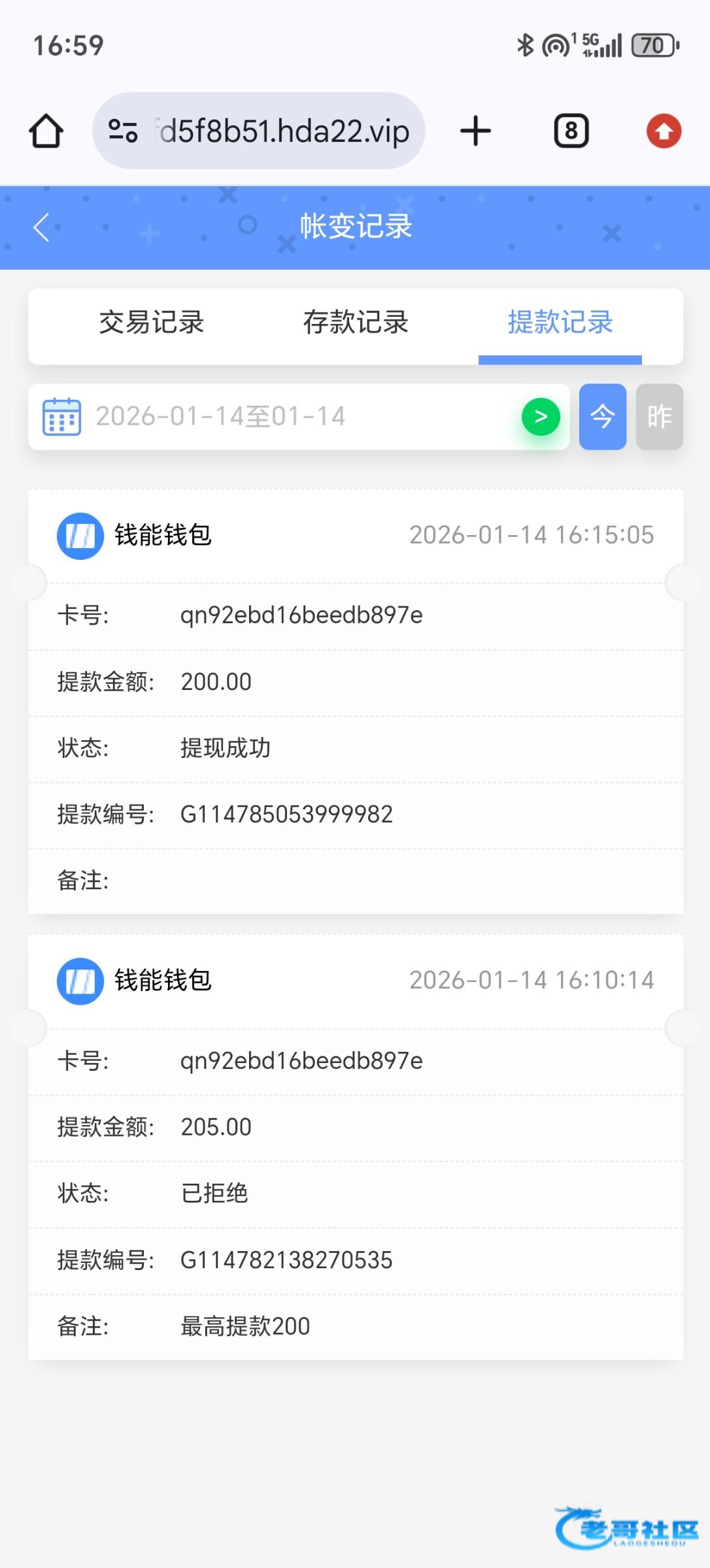Open the browser home button
Viewport: 710px width, 1568px height.
tap(46, 131)
